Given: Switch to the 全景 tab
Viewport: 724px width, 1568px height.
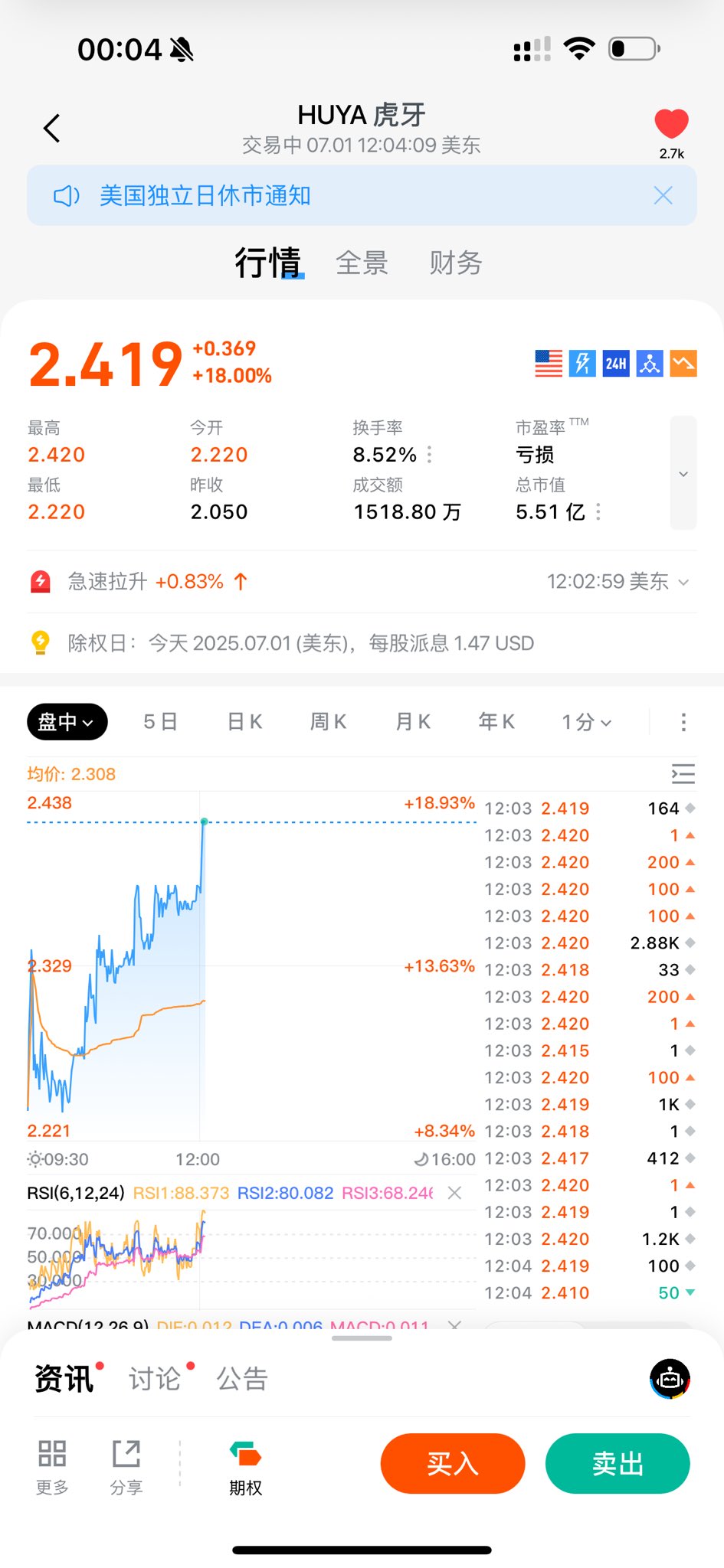Looking at the screenshot, I should [x=362, y=263].
